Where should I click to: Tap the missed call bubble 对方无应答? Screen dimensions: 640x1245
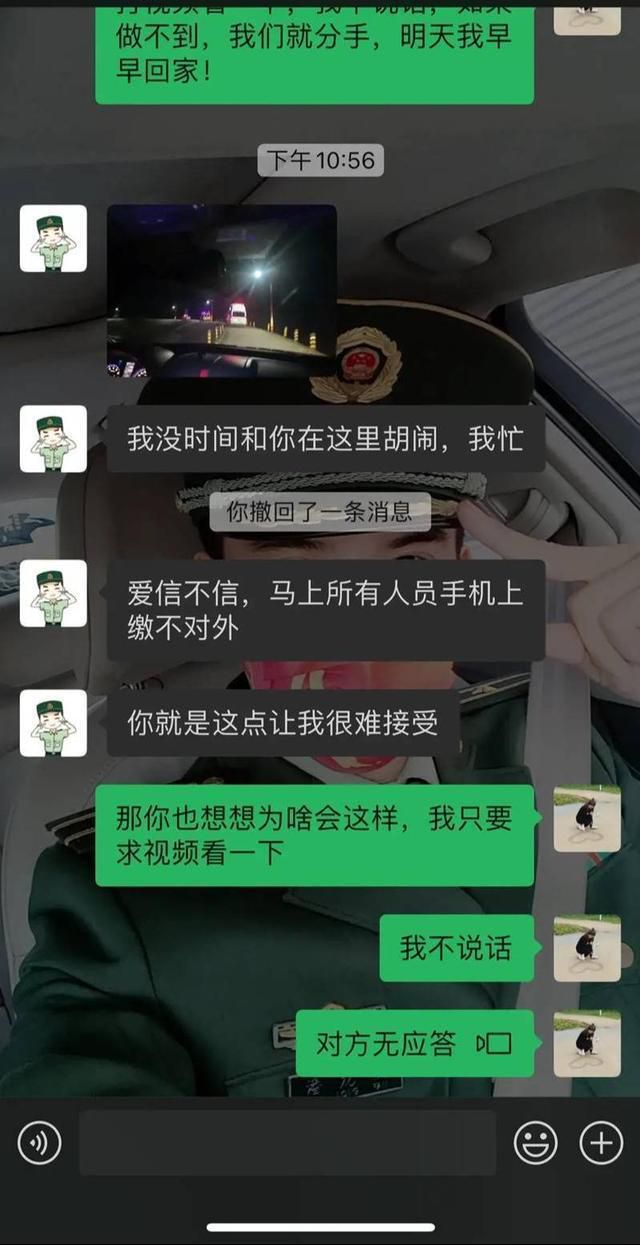[415, 1044]
